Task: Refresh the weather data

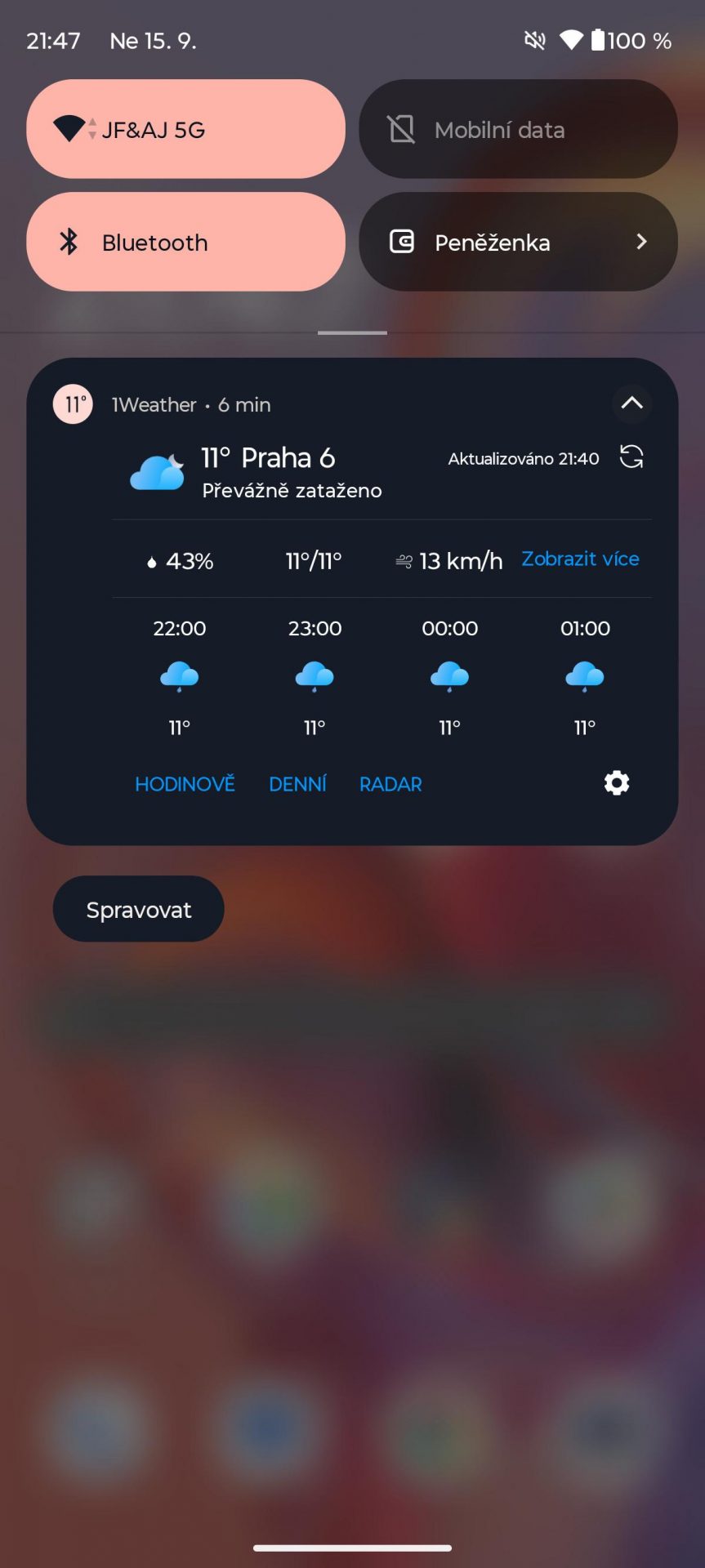Action: 631,457
